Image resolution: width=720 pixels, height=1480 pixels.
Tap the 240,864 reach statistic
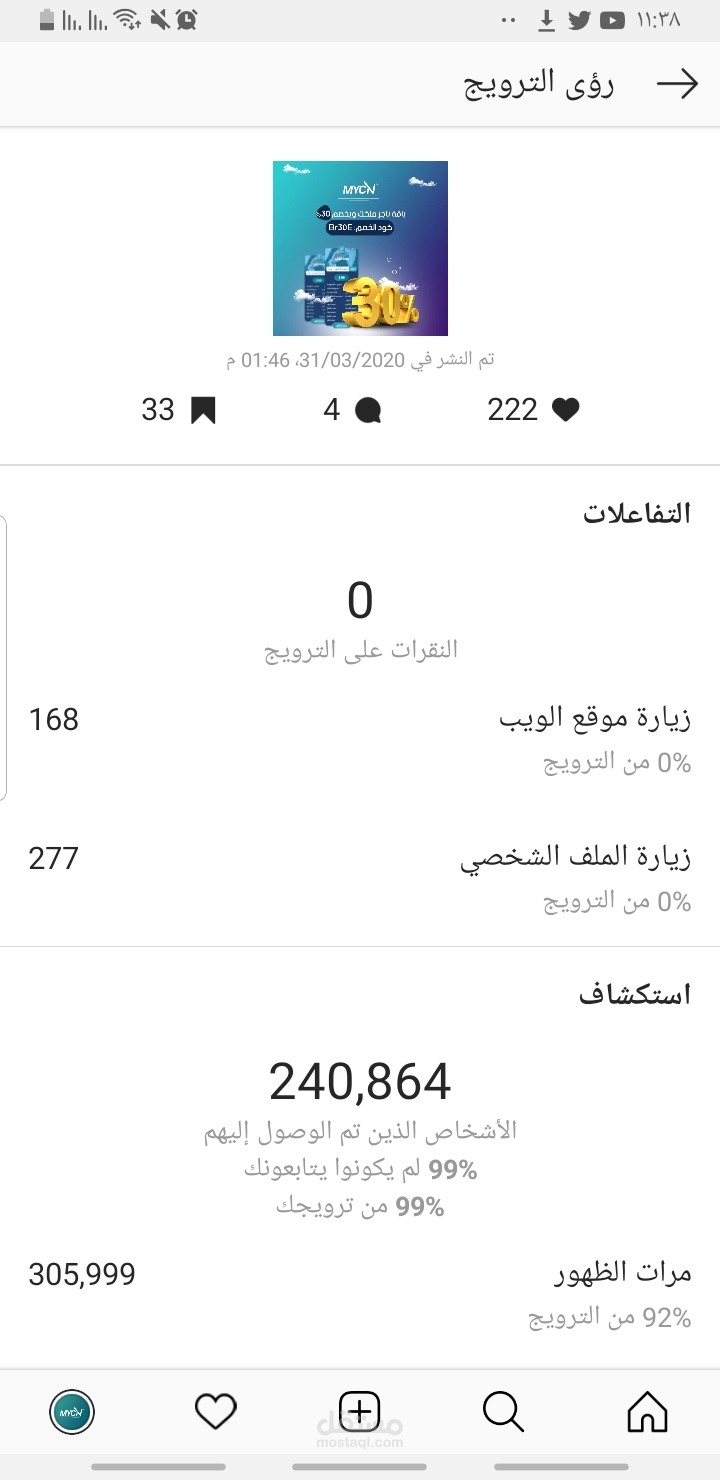(360, 1080)
